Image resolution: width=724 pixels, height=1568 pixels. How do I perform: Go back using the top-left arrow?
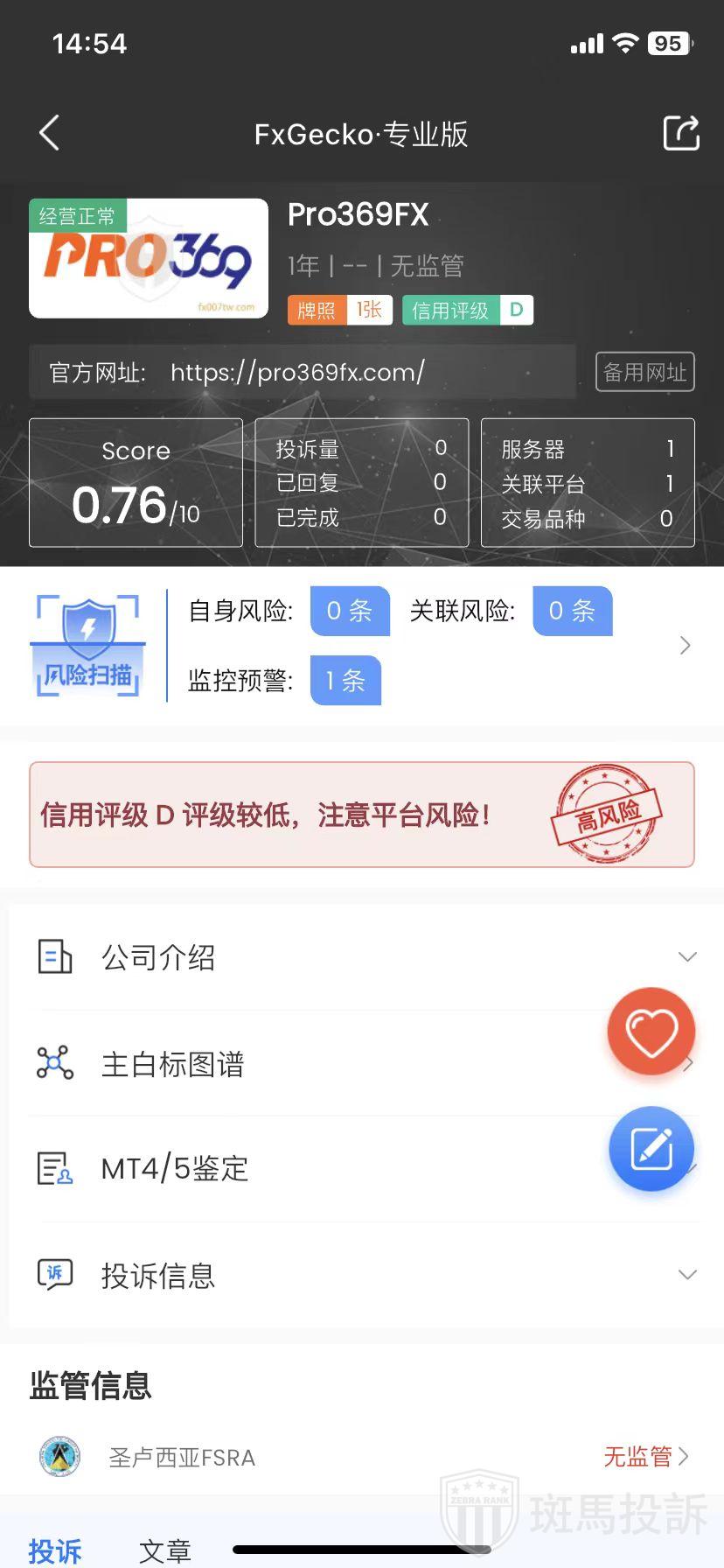[x=50, y=133]
